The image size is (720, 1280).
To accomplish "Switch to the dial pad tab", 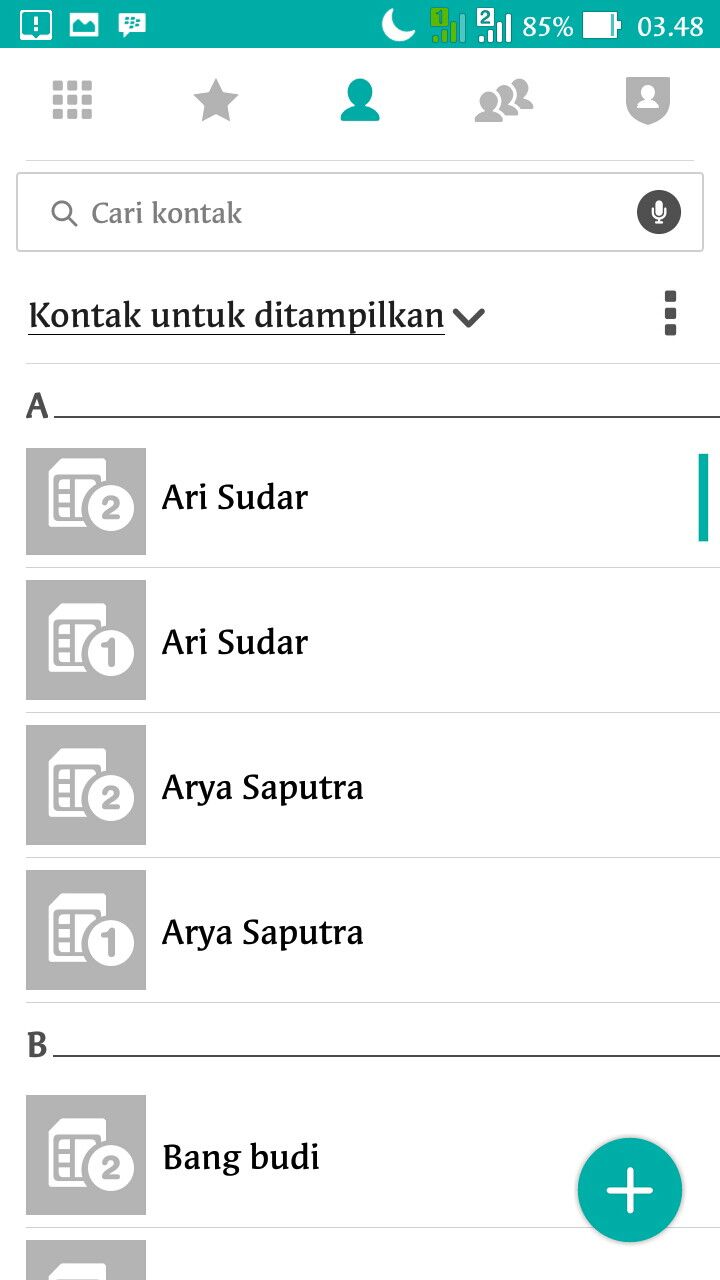I will (x=72, y=101).
